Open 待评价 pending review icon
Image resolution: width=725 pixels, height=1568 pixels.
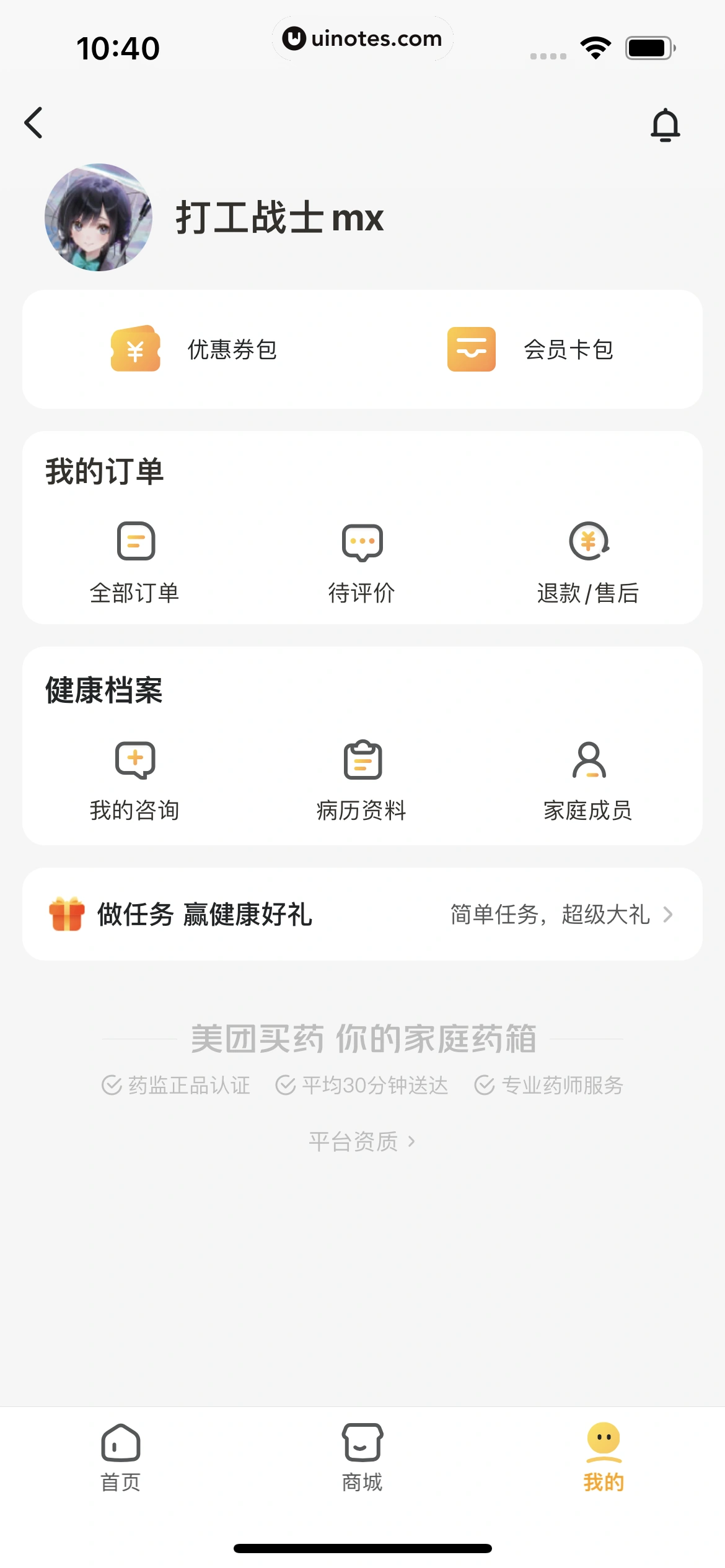(x=362, y=541)
